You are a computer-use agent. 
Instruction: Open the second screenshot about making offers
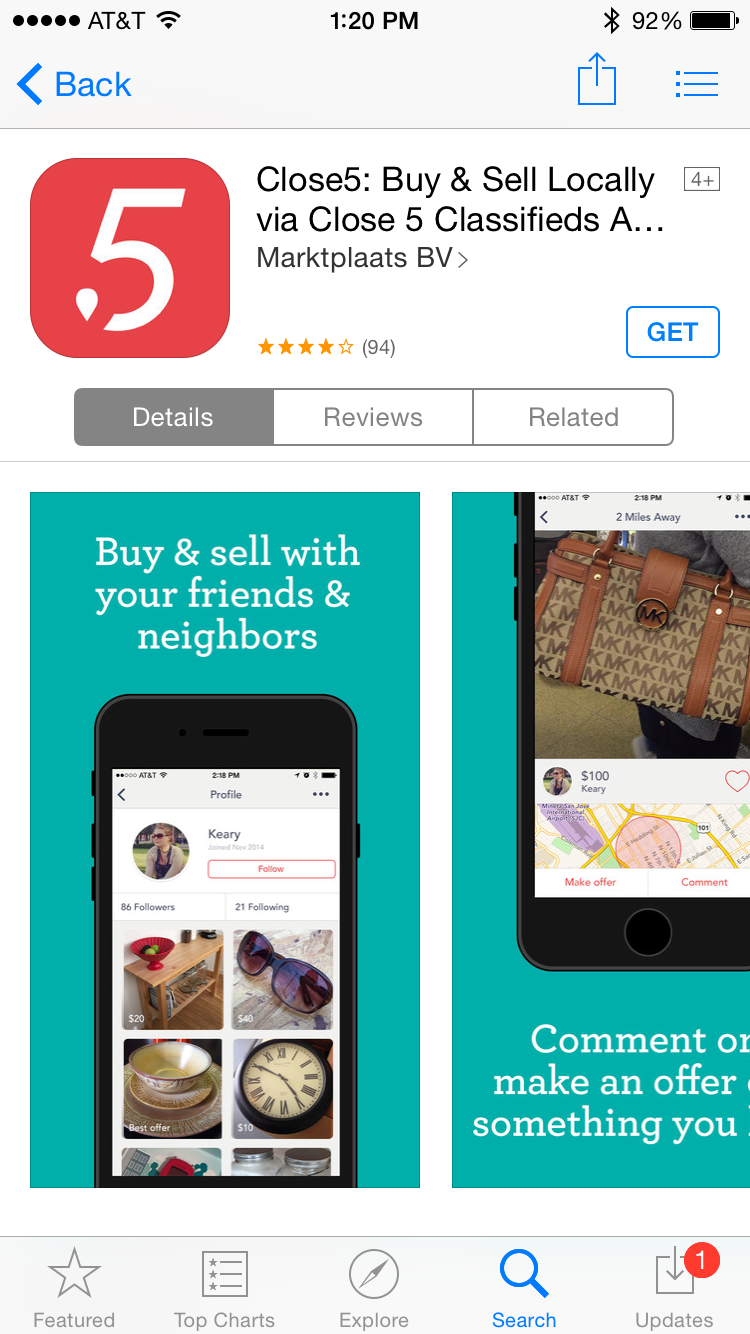(x=600, y=840)
